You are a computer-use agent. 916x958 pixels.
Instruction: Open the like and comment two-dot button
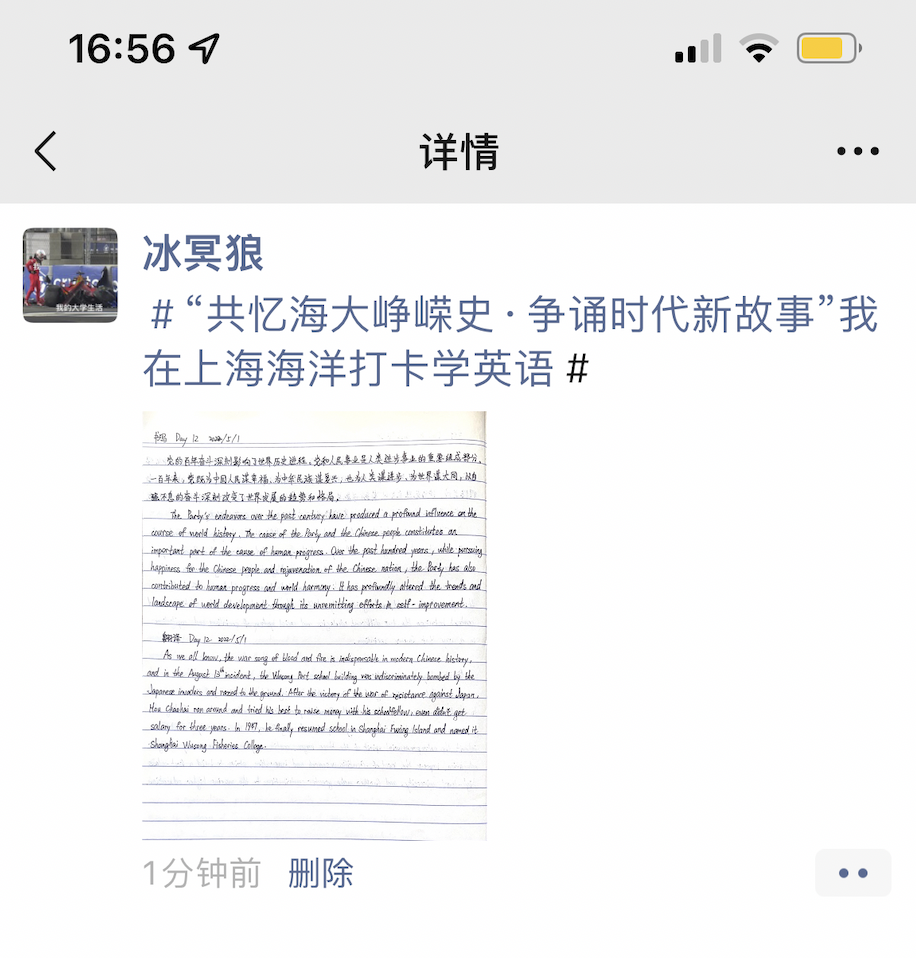(x=853, y=873)
